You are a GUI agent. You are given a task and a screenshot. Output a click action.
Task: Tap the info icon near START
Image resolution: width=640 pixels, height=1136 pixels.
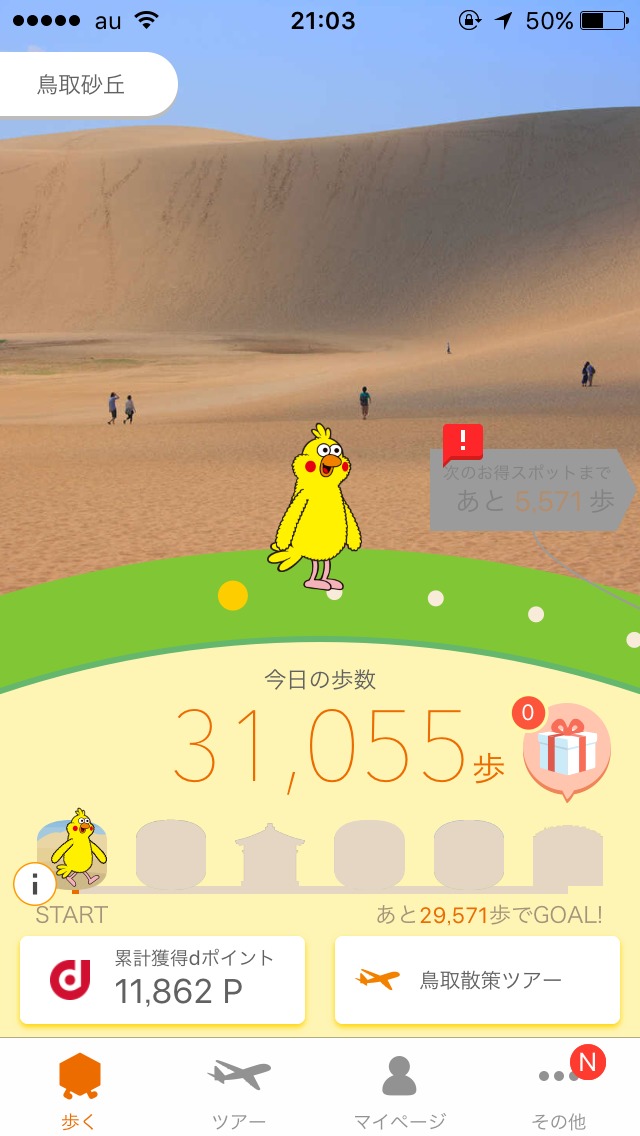(35, 884)
